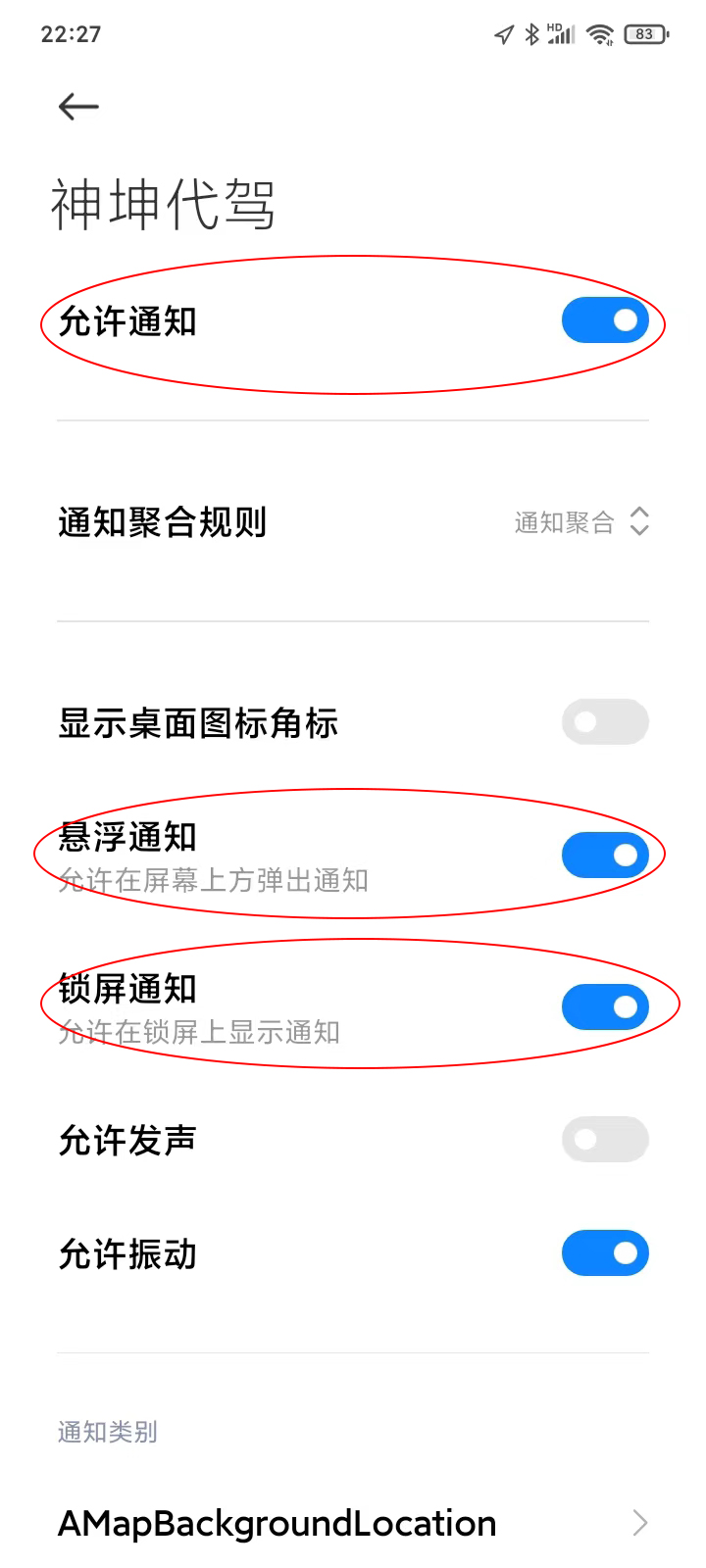The height and width of the screenshot is (1568, 706).
Task: Turn on the 允许发声 switch
Action: click(x=604, y=1140)
